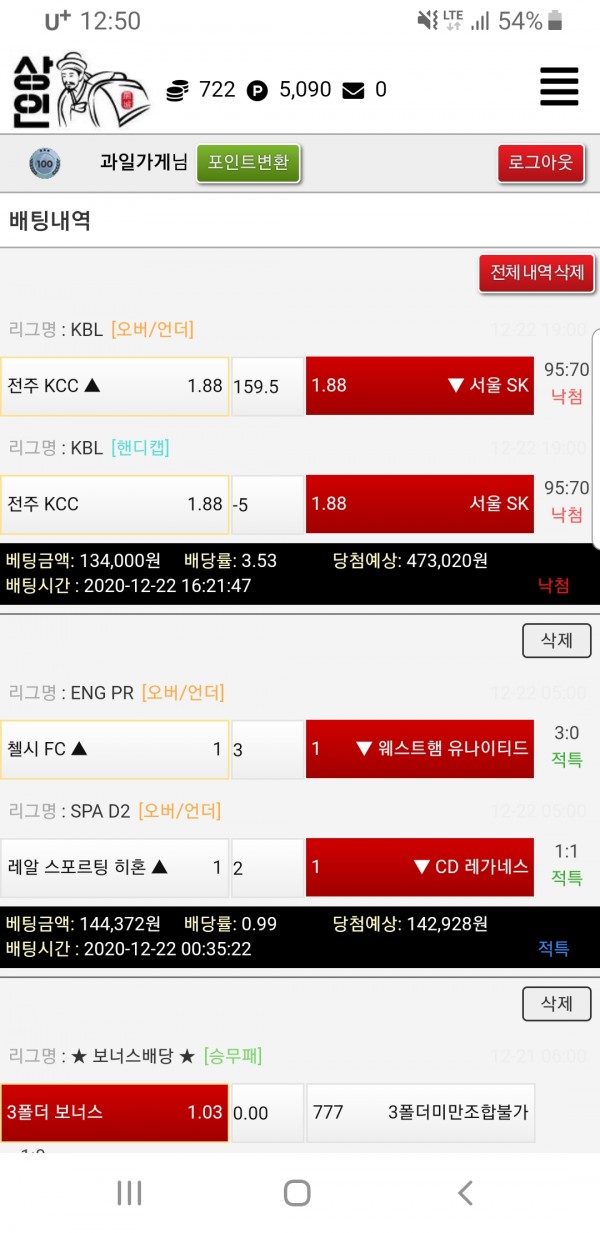The height and width of the screenshot is (1233, 600).
Task: Go back using the system back button
Action: (x=464, y=1192)
